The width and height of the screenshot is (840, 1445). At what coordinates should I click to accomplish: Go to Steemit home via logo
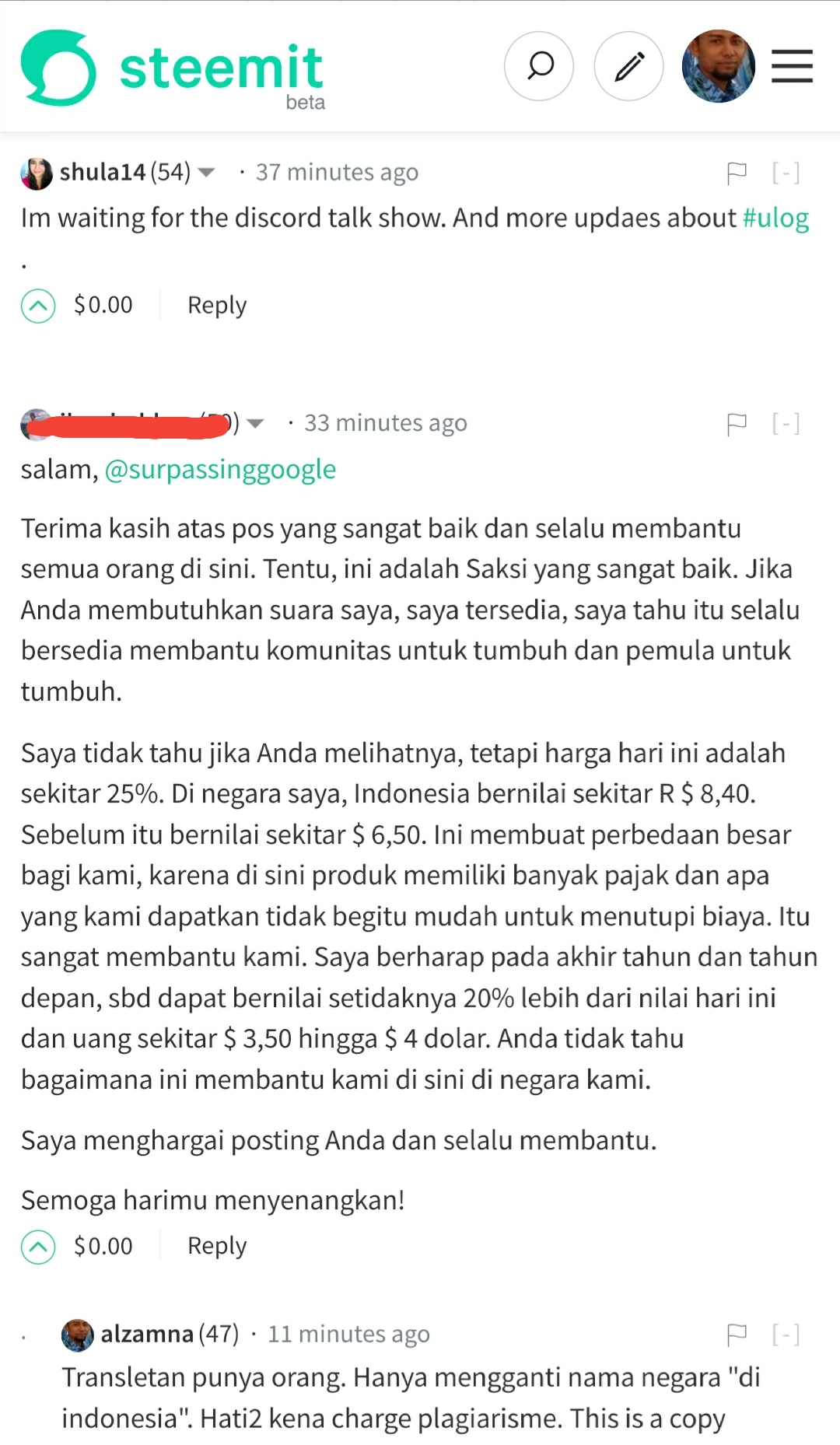[x=173, y=68]
